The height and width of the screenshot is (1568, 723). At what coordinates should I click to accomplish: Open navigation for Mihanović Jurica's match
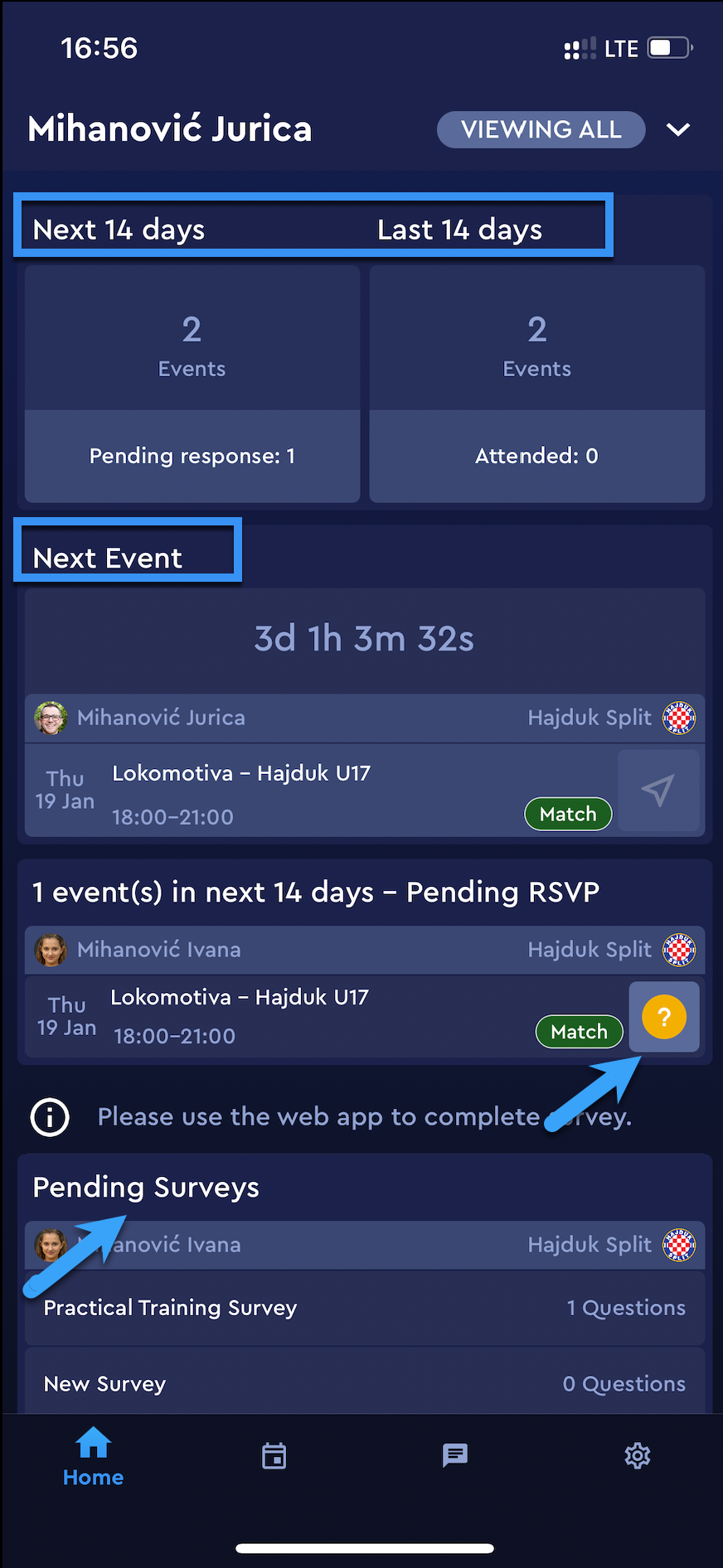click(x=658, y=791)
